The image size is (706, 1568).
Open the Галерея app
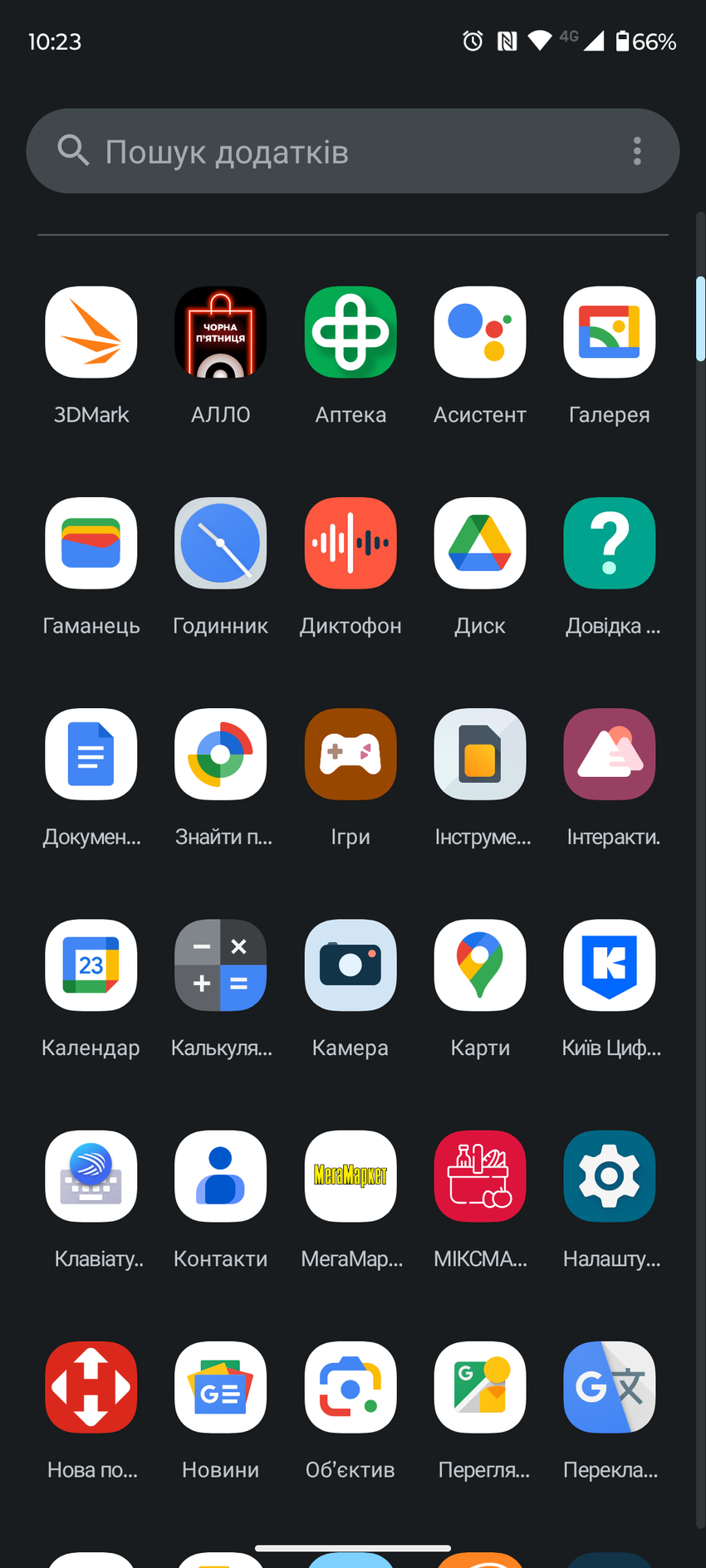pyautogui.click(x=610, y=333)
